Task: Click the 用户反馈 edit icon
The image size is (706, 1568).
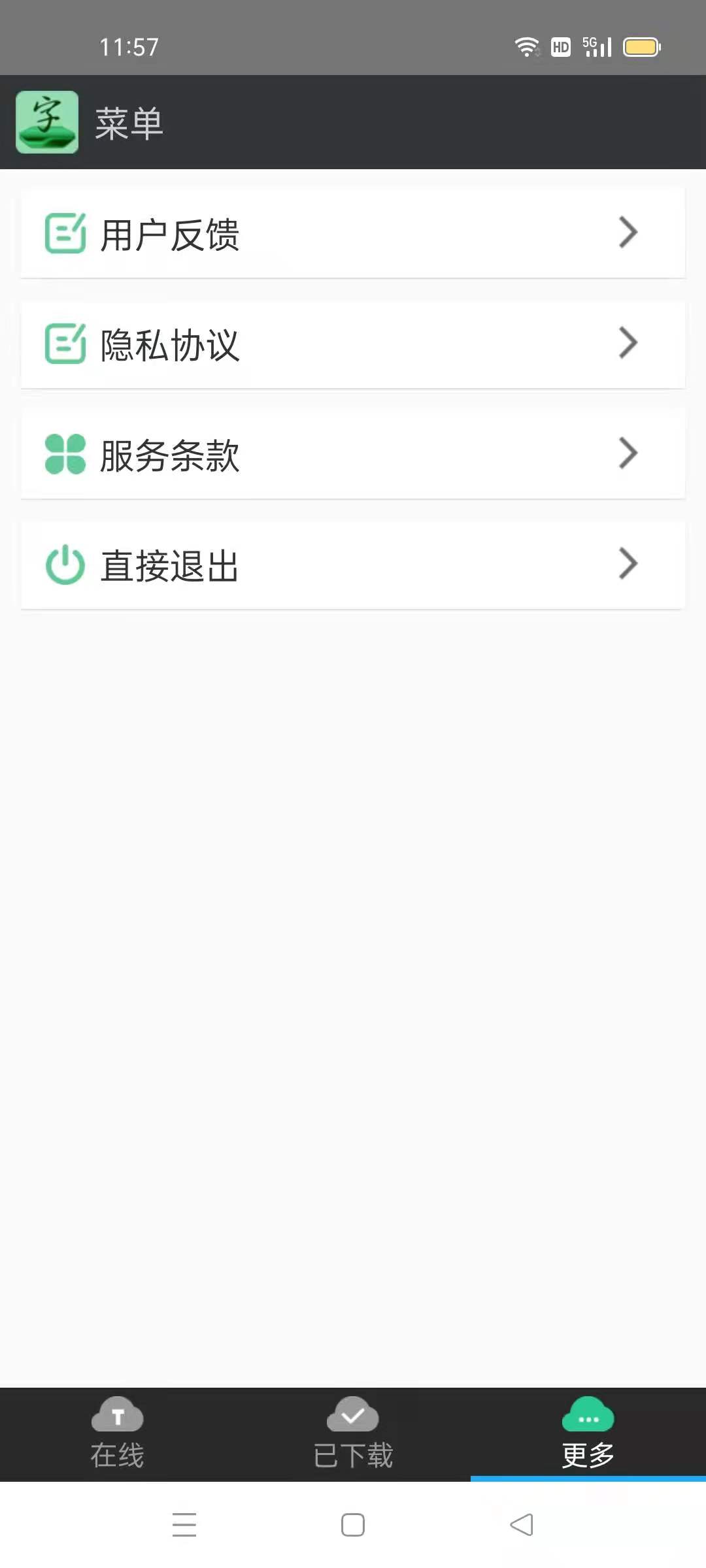Action: [x=65, y=233]
